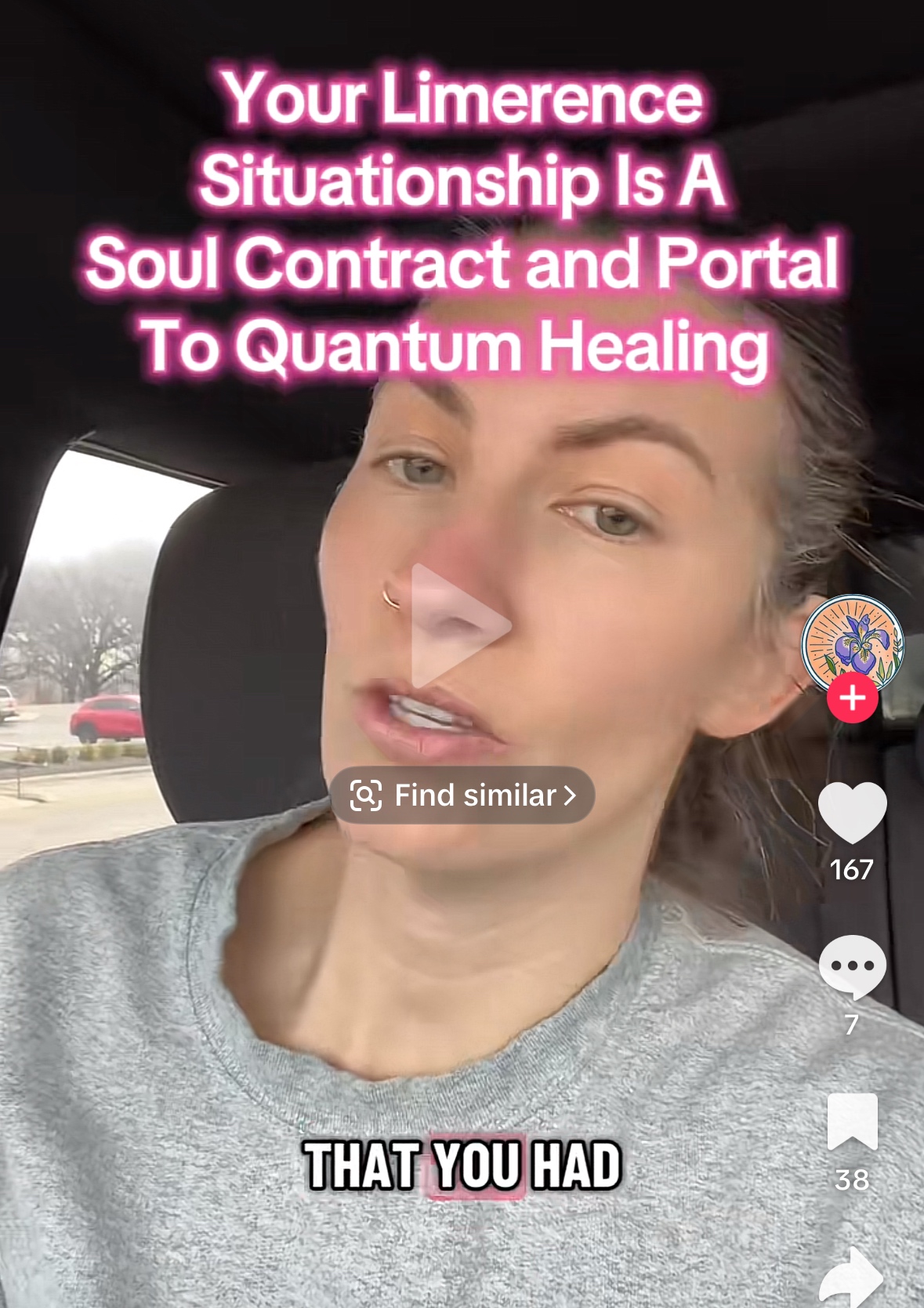Like this video with the heart
Viewport: 924px width, 1308px height.
[x=852, y=812]
